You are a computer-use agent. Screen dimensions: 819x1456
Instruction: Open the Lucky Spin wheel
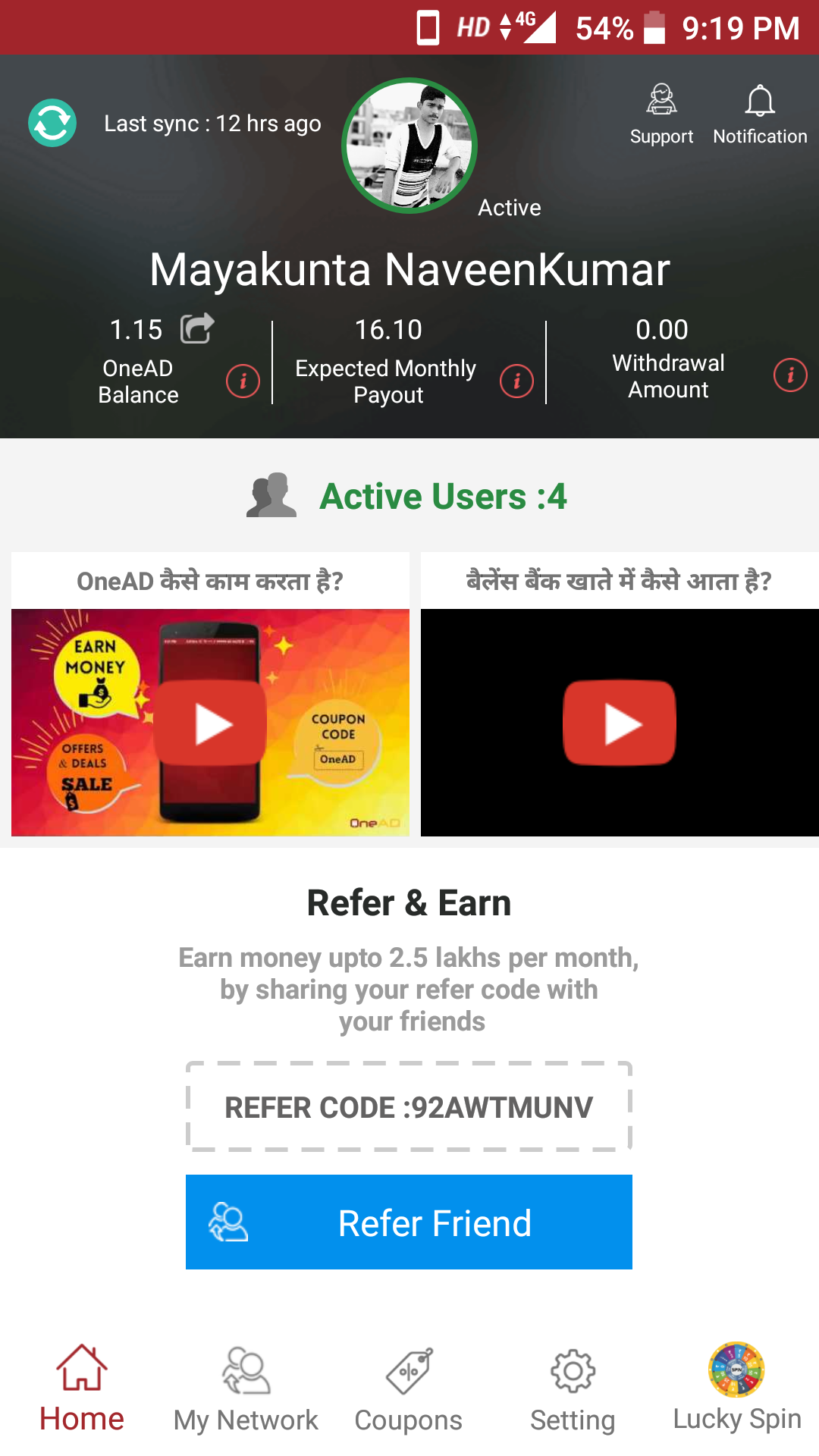(x=736, y=1388)
